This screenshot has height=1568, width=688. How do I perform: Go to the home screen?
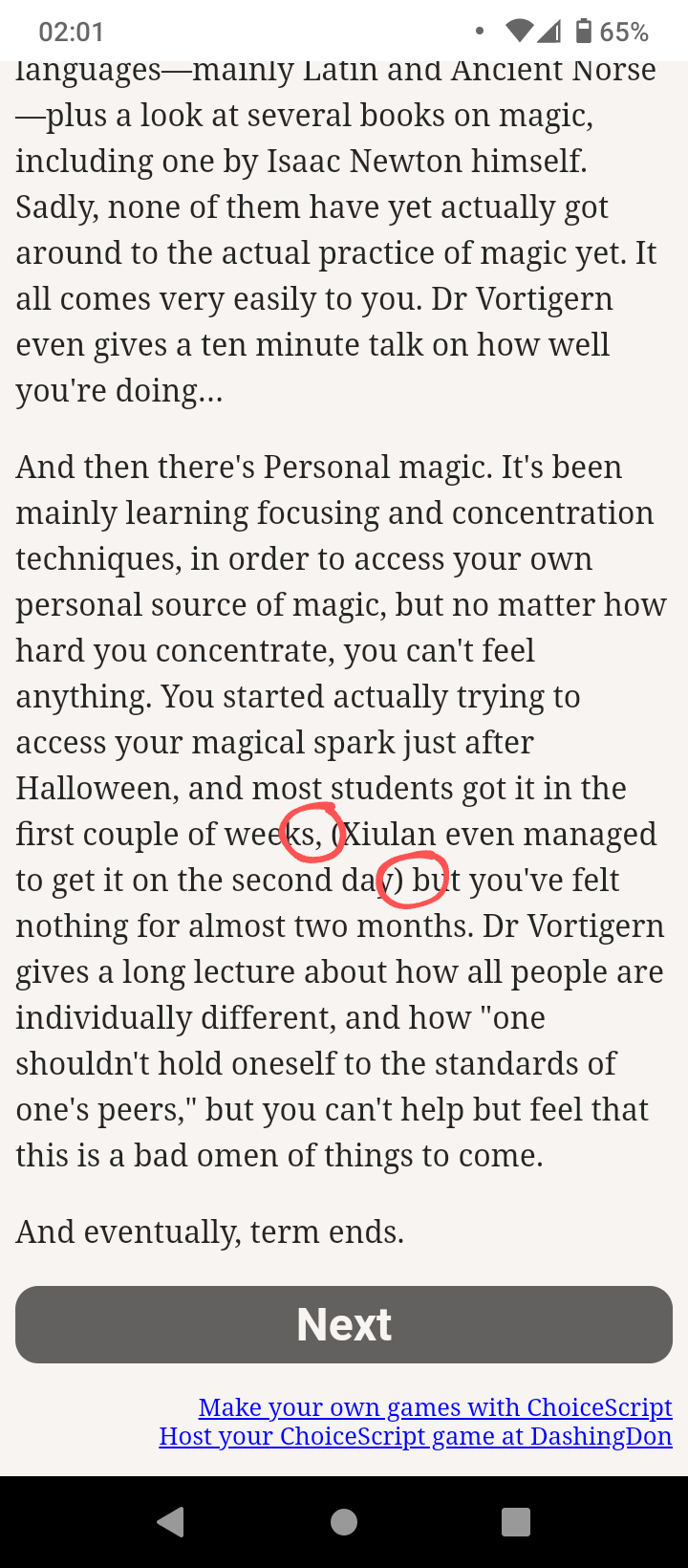click(344, 1521)
